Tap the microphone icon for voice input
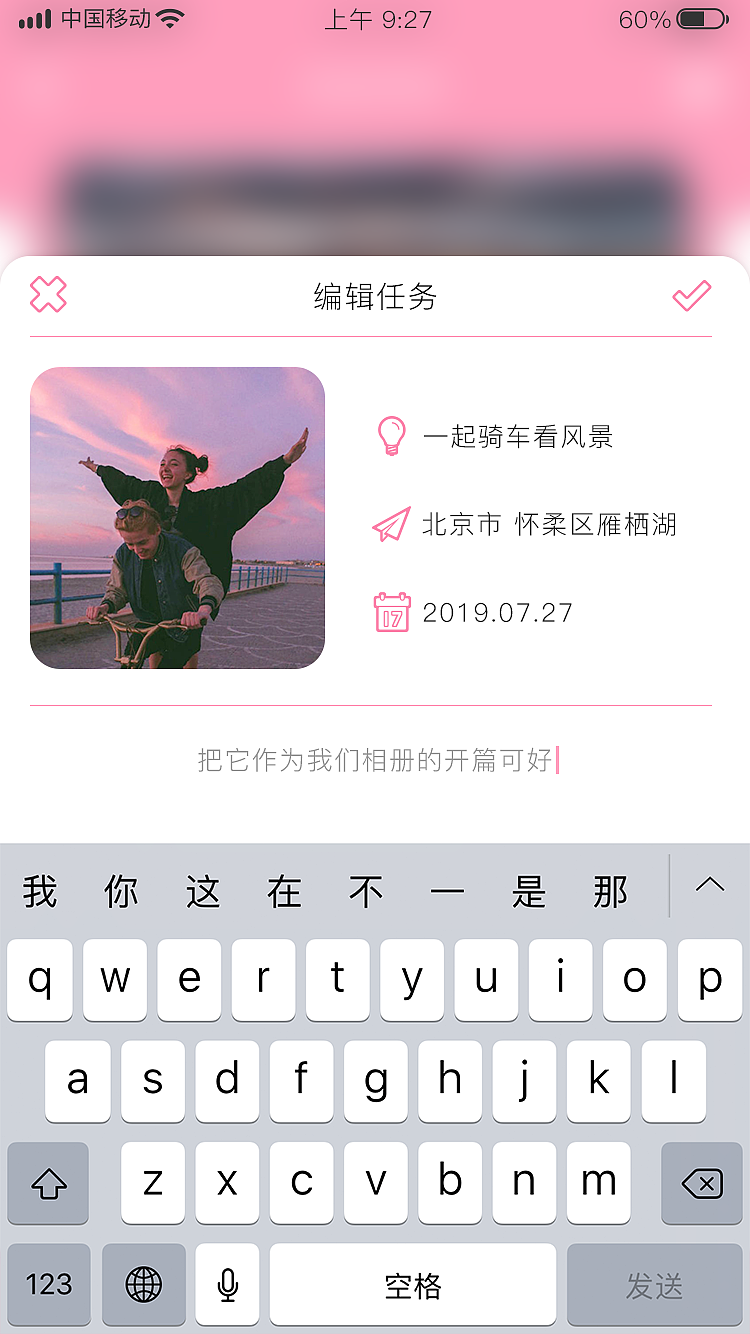Screen dimensions: 750x1334 [x=227, y=1284]
